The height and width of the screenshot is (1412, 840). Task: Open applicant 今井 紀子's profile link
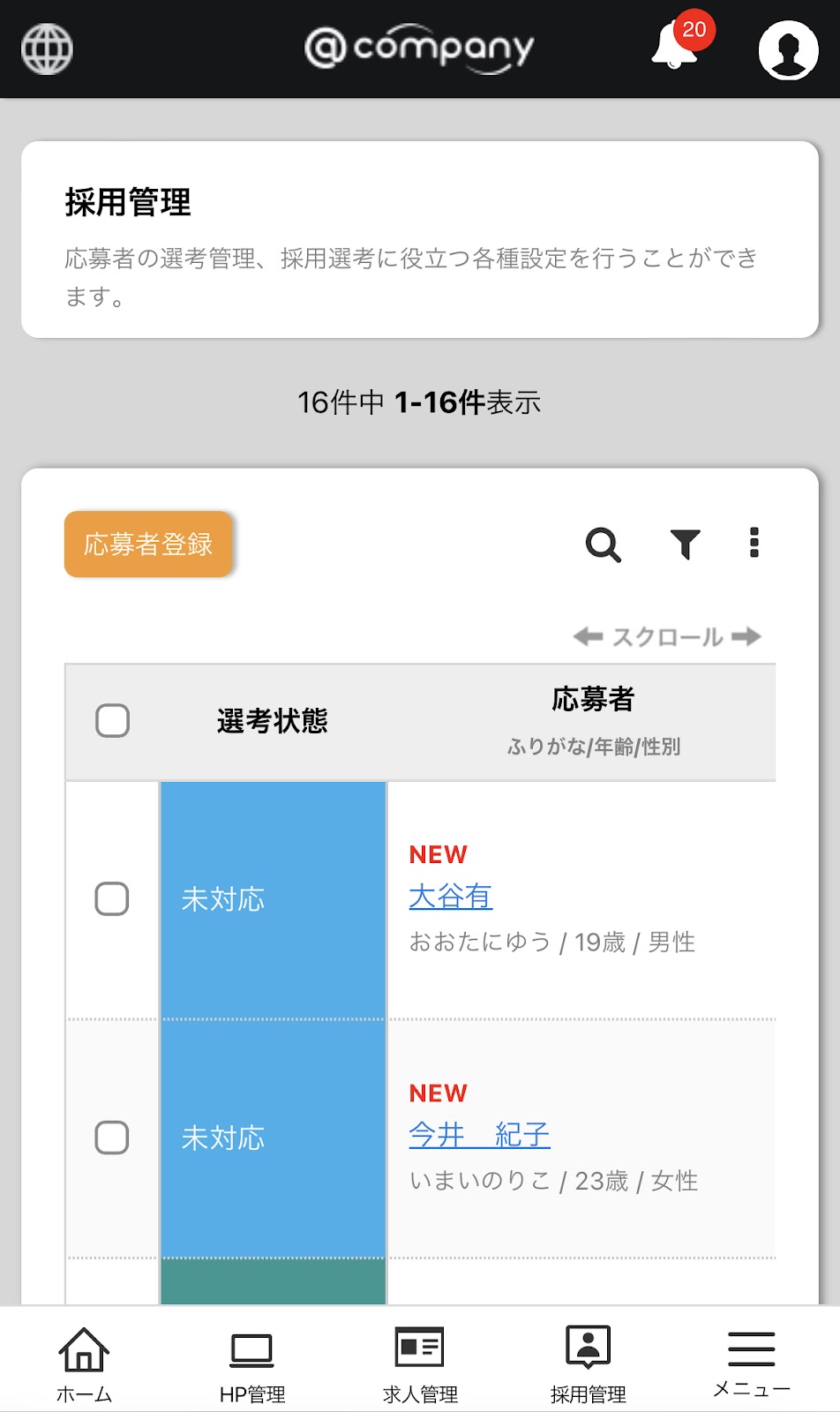pyautogui.click(x=480, y=1135)
